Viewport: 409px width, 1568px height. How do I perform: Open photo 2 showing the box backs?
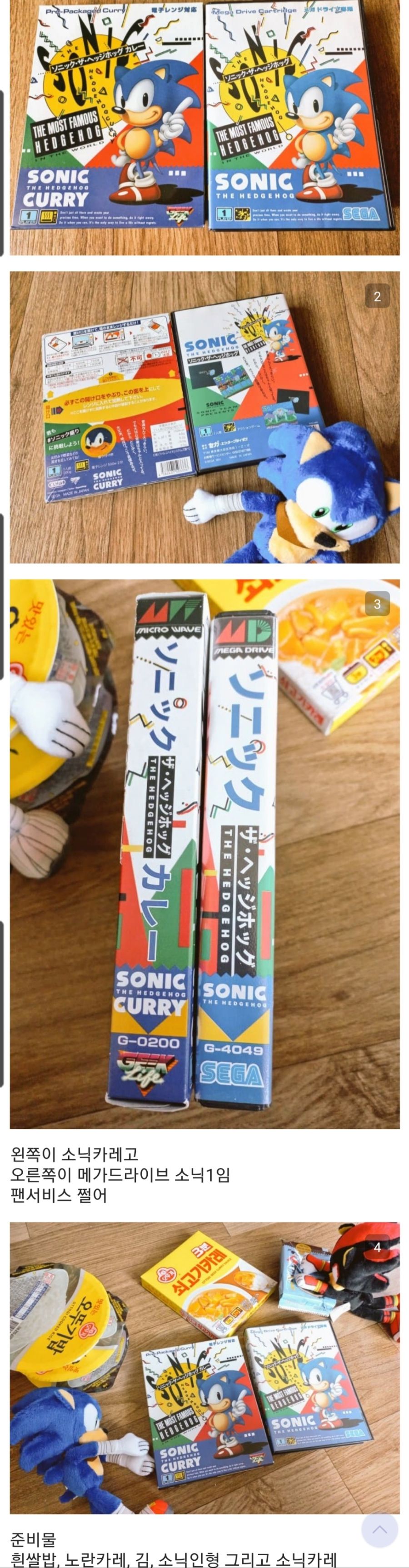coord(205,418)
